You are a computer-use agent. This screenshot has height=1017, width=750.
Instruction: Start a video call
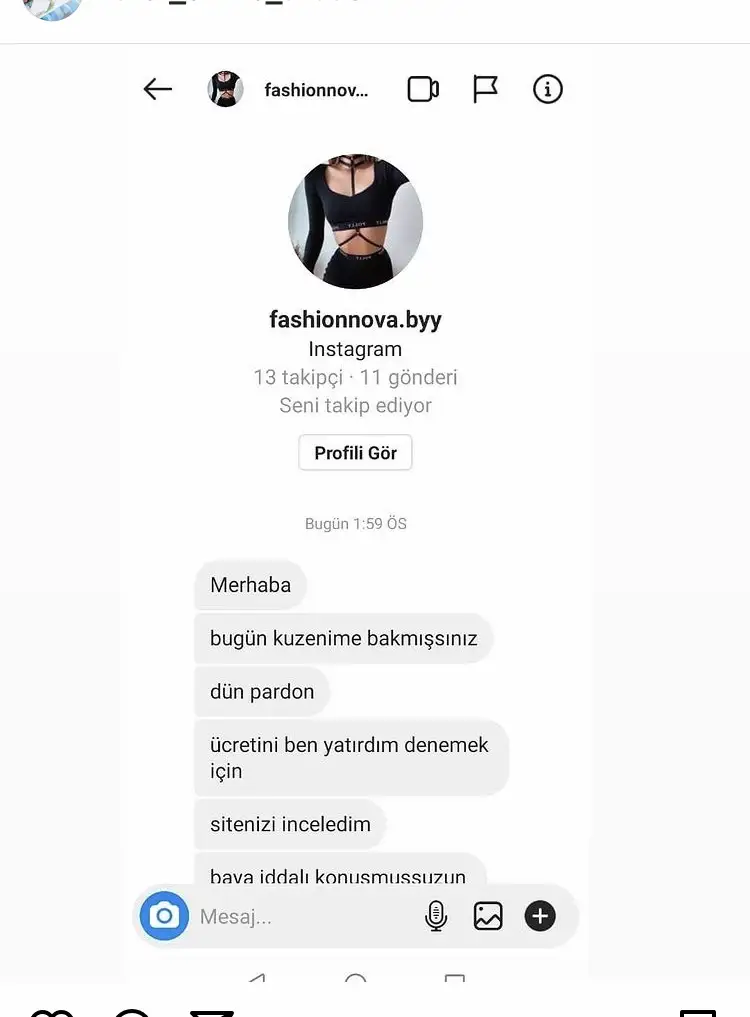point(423,89)
